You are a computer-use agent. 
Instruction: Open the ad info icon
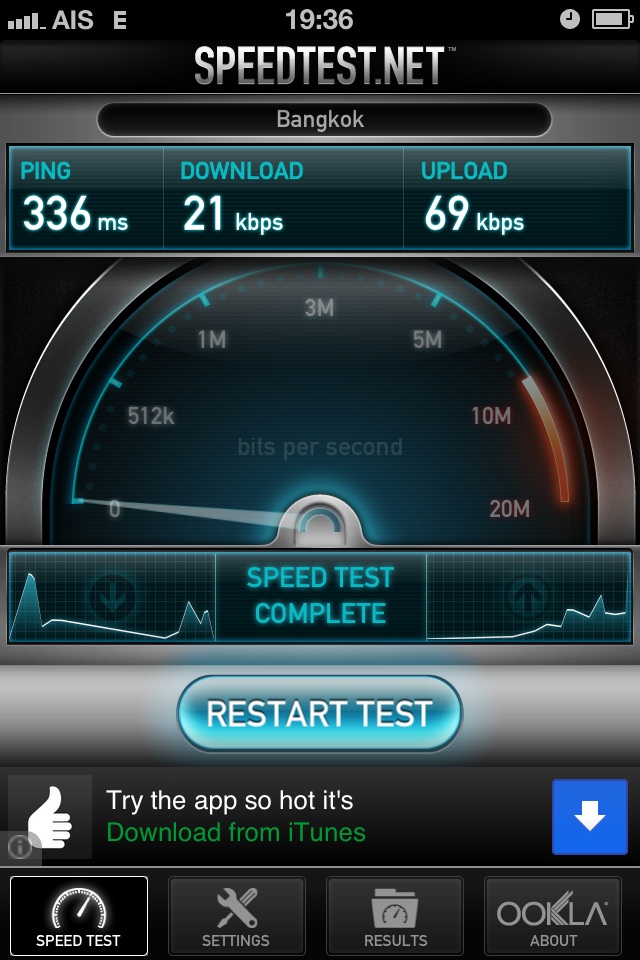20,848
